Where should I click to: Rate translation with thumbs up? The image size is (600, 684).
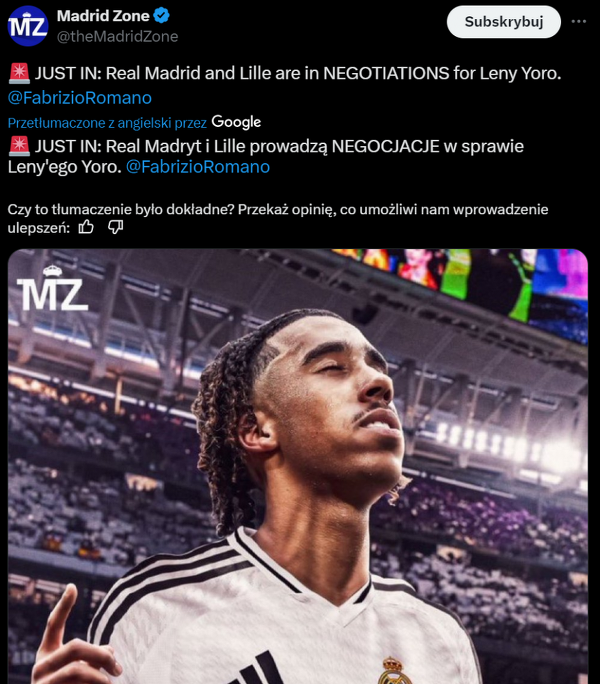(87, 227)
